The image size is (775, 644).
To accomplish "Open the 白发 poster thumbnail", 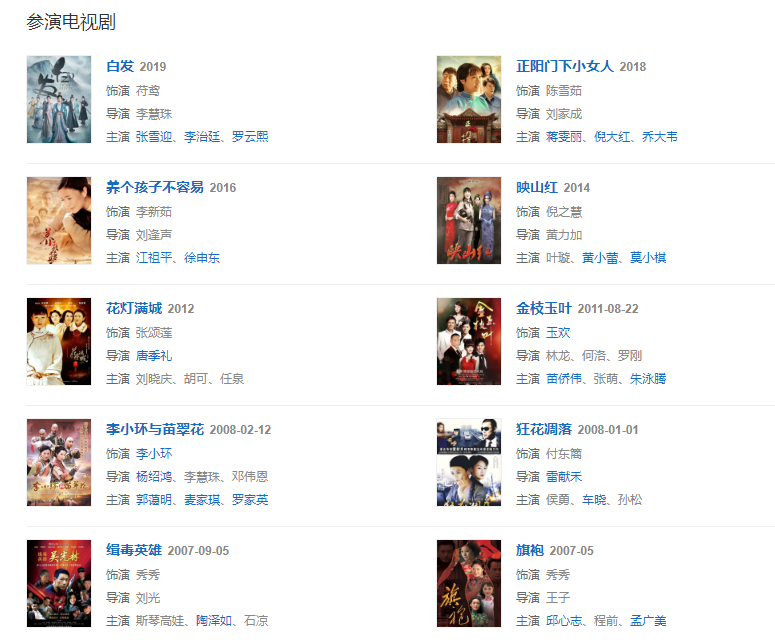I will click(59, 100).
